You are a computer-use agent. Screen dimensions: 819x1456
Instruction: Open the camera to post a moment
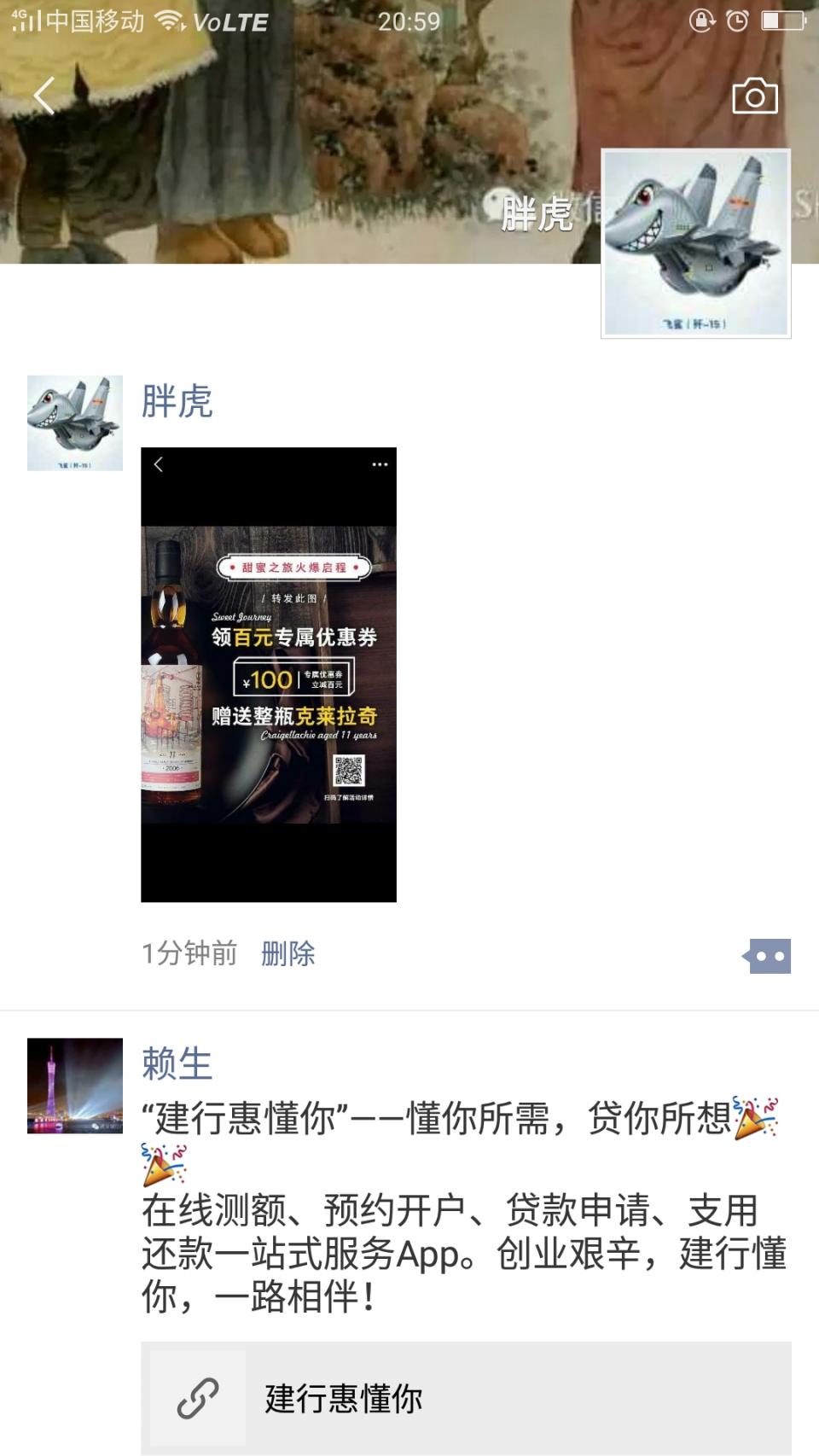755,96
